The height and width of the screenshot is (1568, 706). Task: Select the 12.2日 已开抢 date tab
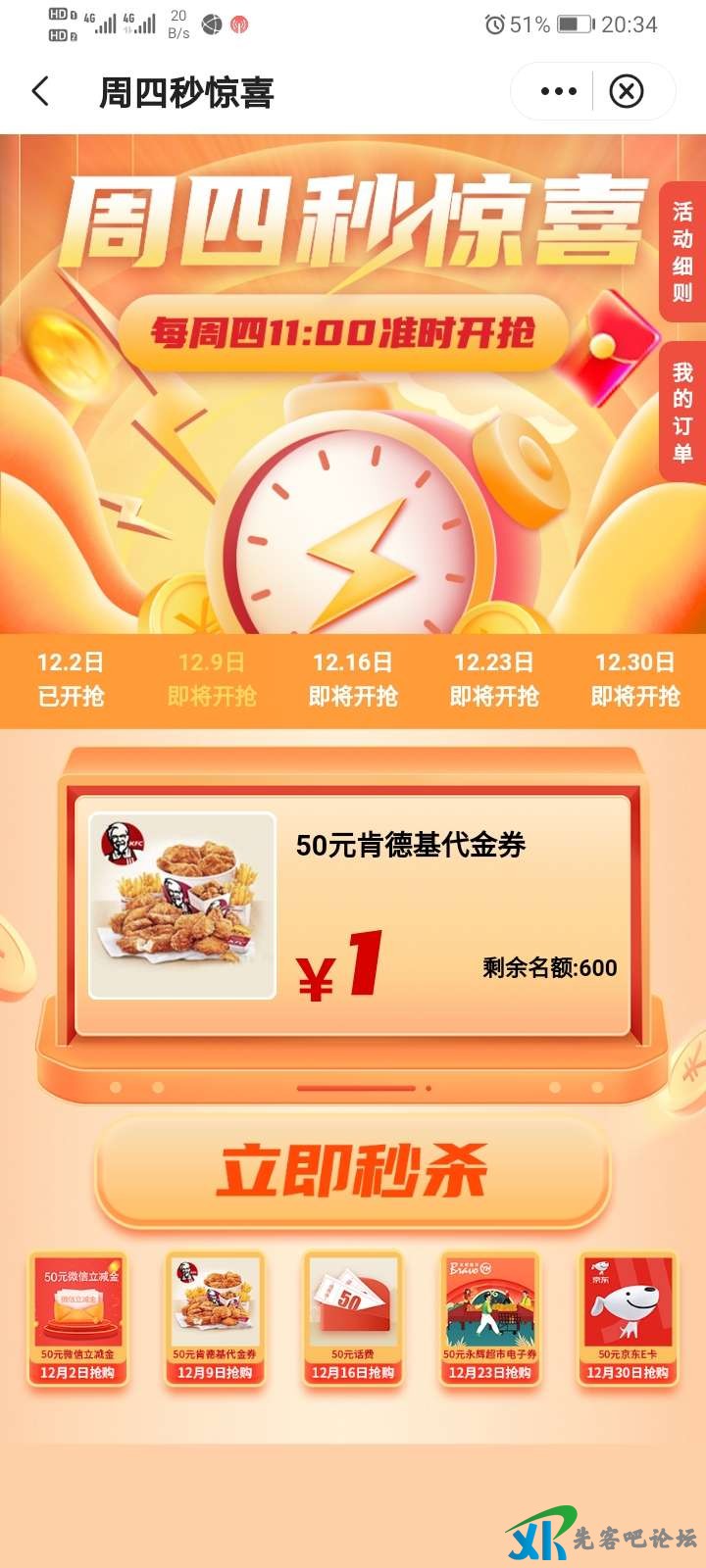click(71, 679)
